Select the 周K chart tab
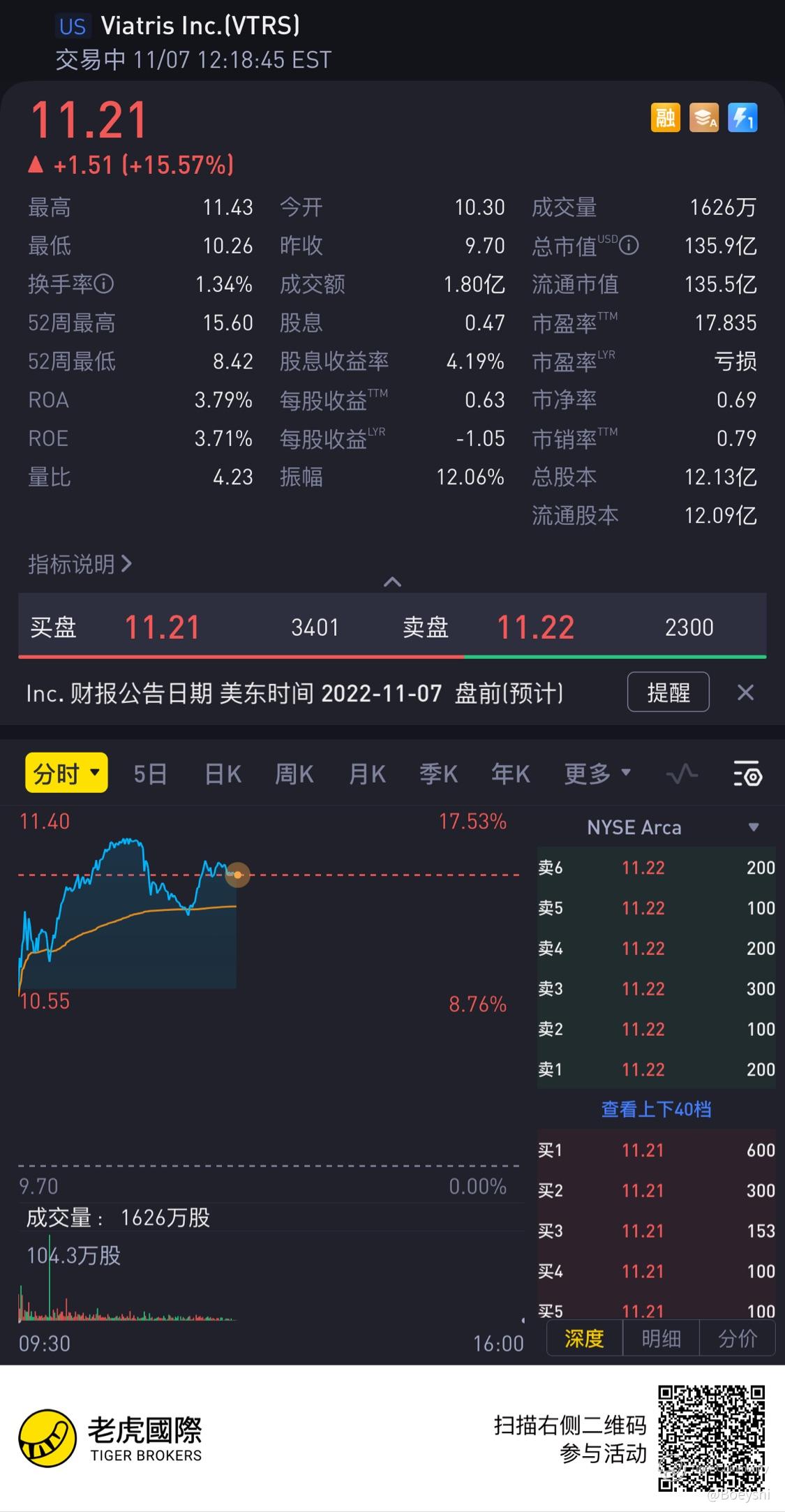The height and width of the screenshot is (1512, 785). pos(294,773)
